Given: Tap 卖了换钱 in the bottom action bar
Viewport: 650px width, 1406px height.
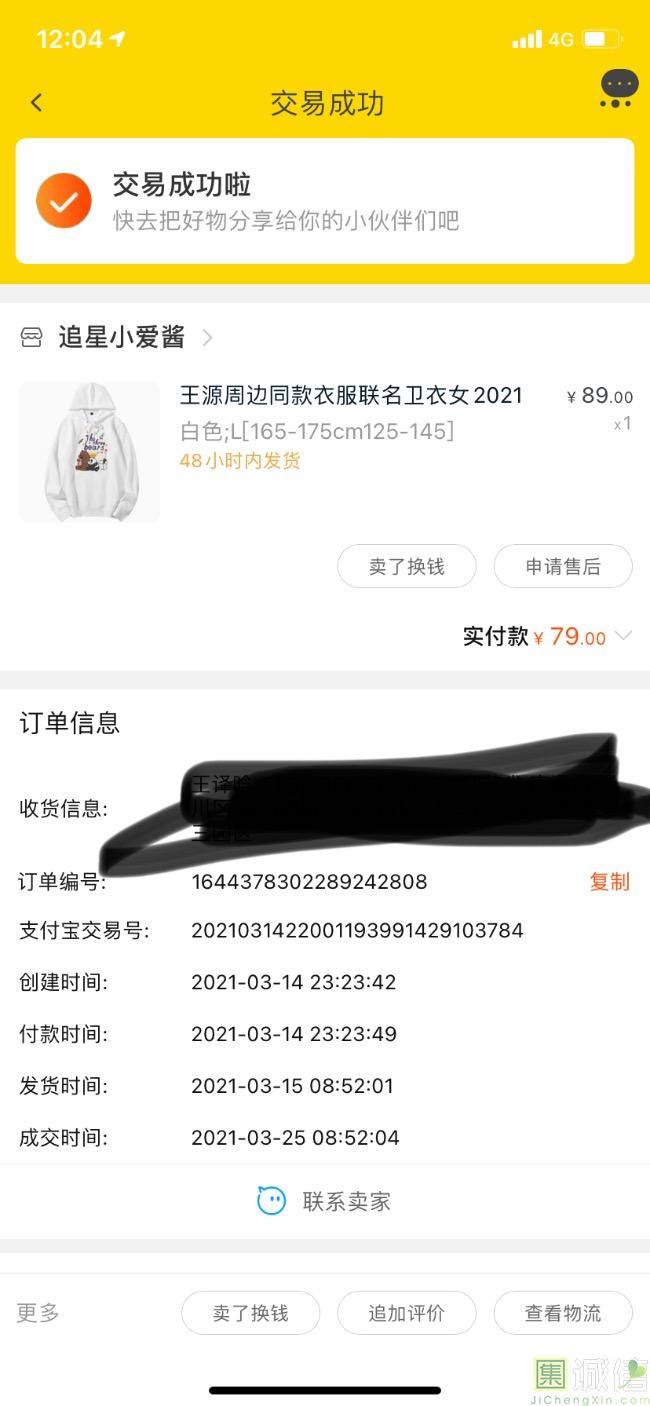Looking at the screenshot, I should 250,1313.
